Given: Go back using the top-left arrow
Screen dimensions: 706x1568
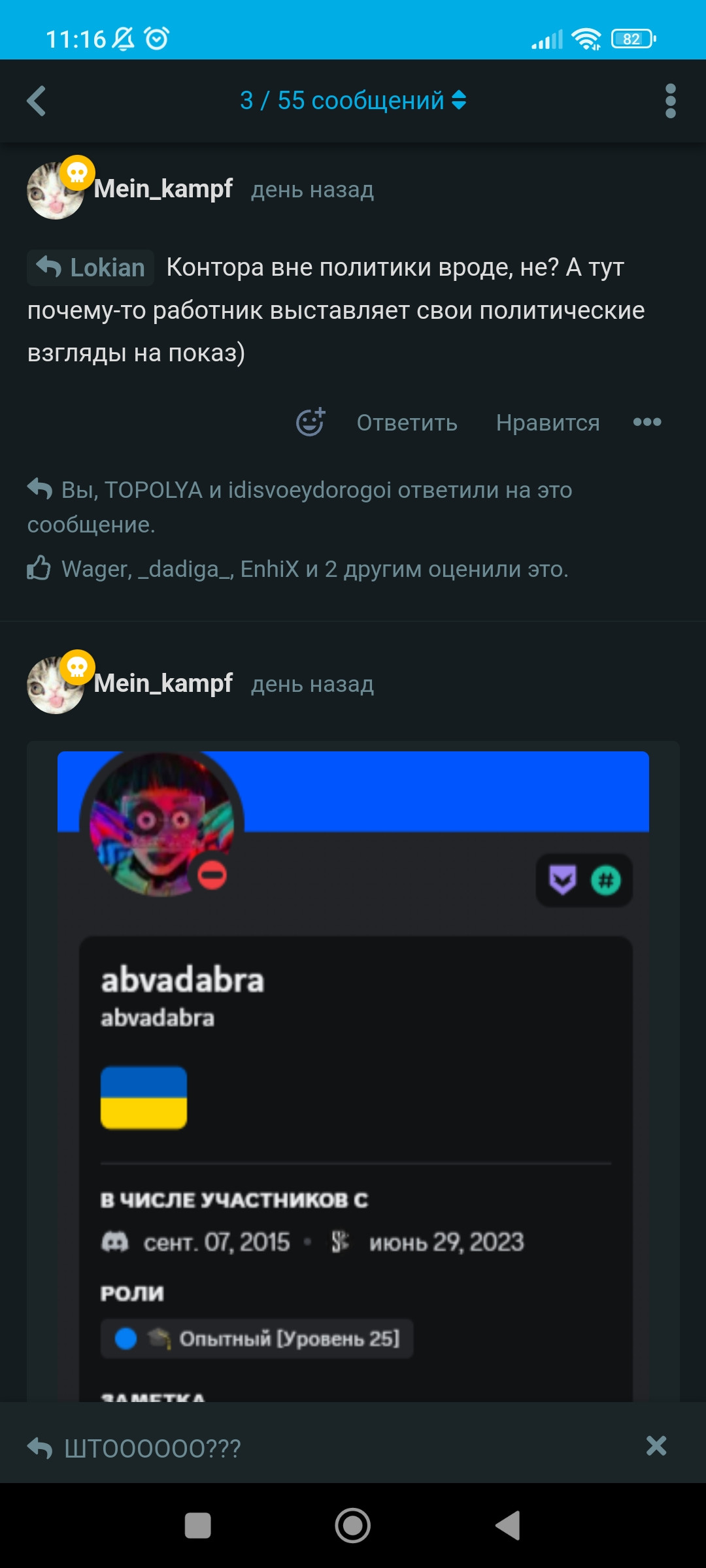Looking at the screenshot, I should [x=37, y=101].
